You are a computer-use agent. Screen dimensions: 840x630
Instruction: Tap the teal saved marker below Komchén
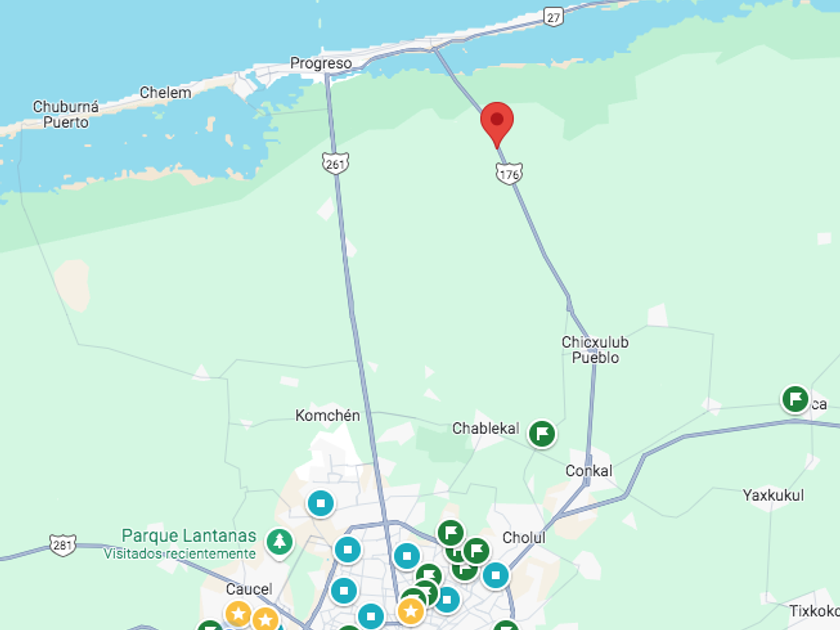click(320, 503)
